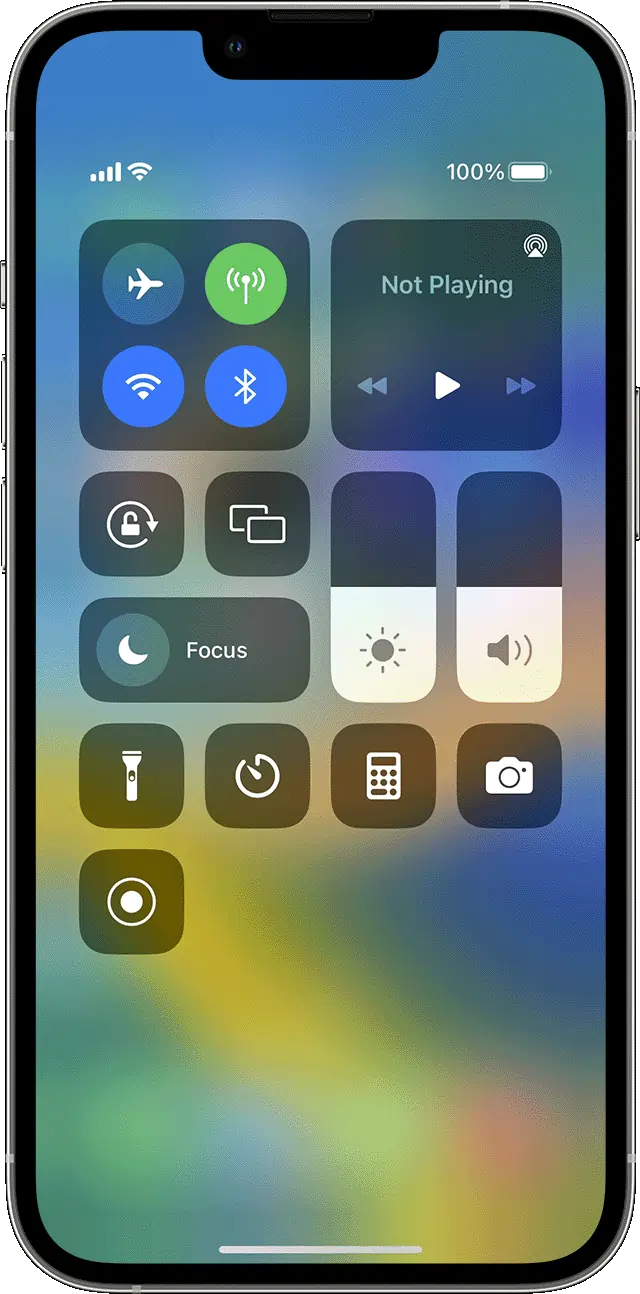Enable Focus mode with the moon button
This screenshot has height=1294, width=640.
click(x=133, y=650)
